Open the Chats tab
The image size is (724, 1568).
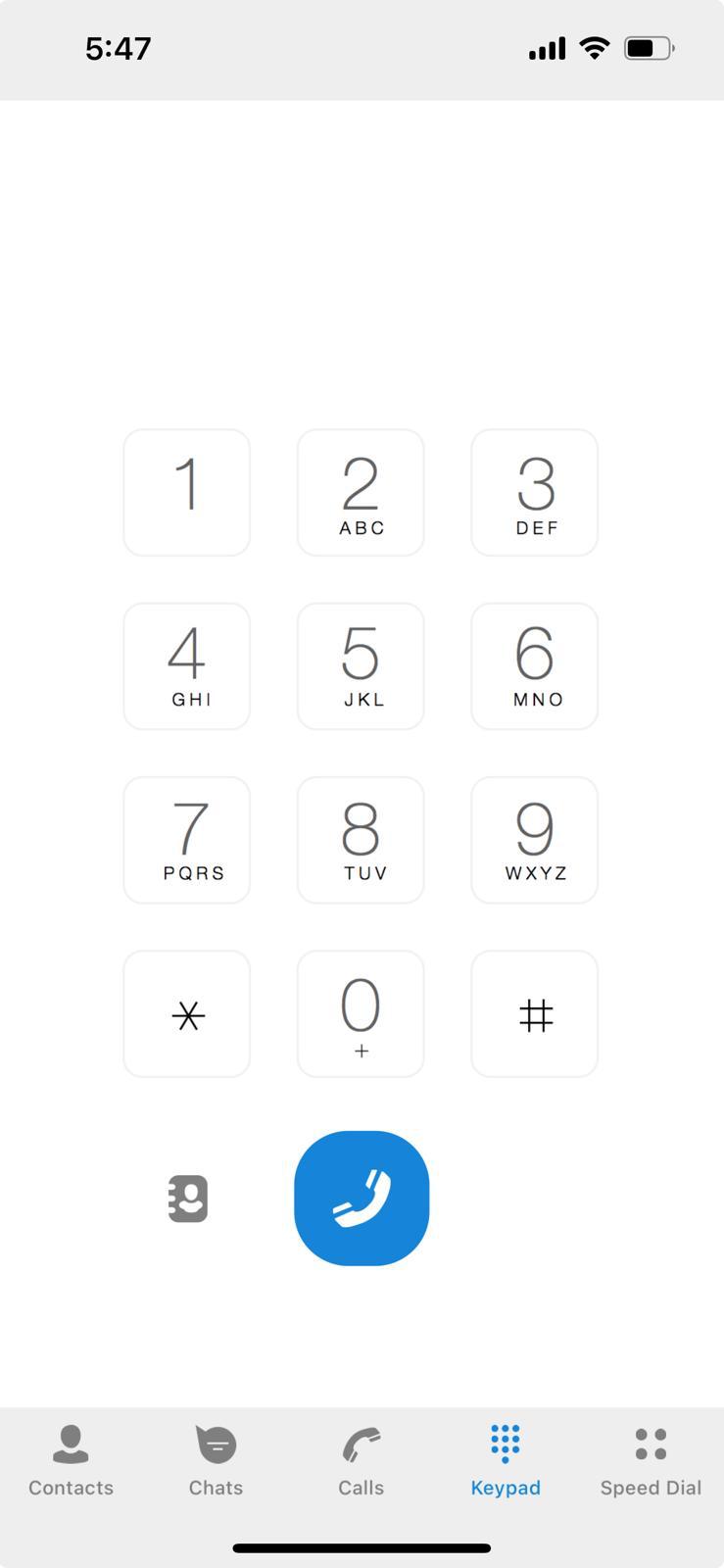coord(216,1460)
